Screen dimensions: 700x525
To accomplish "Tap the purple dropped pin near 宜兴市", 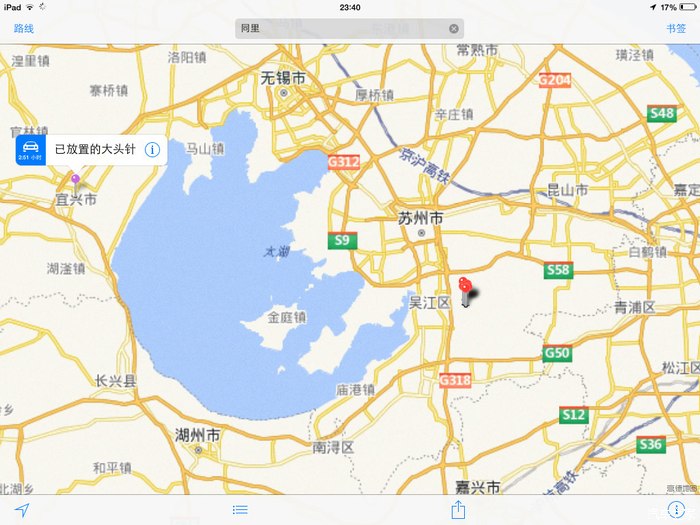I will [74, 181].
